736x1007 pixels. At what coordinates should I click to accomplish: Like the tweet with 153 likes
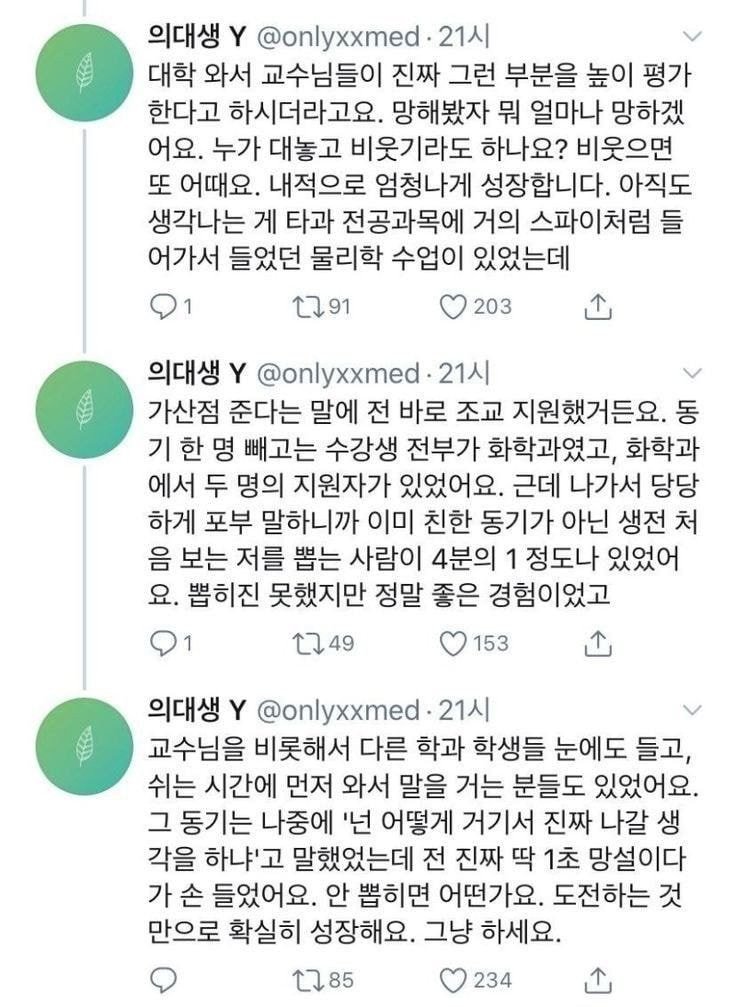coord(456,642)
